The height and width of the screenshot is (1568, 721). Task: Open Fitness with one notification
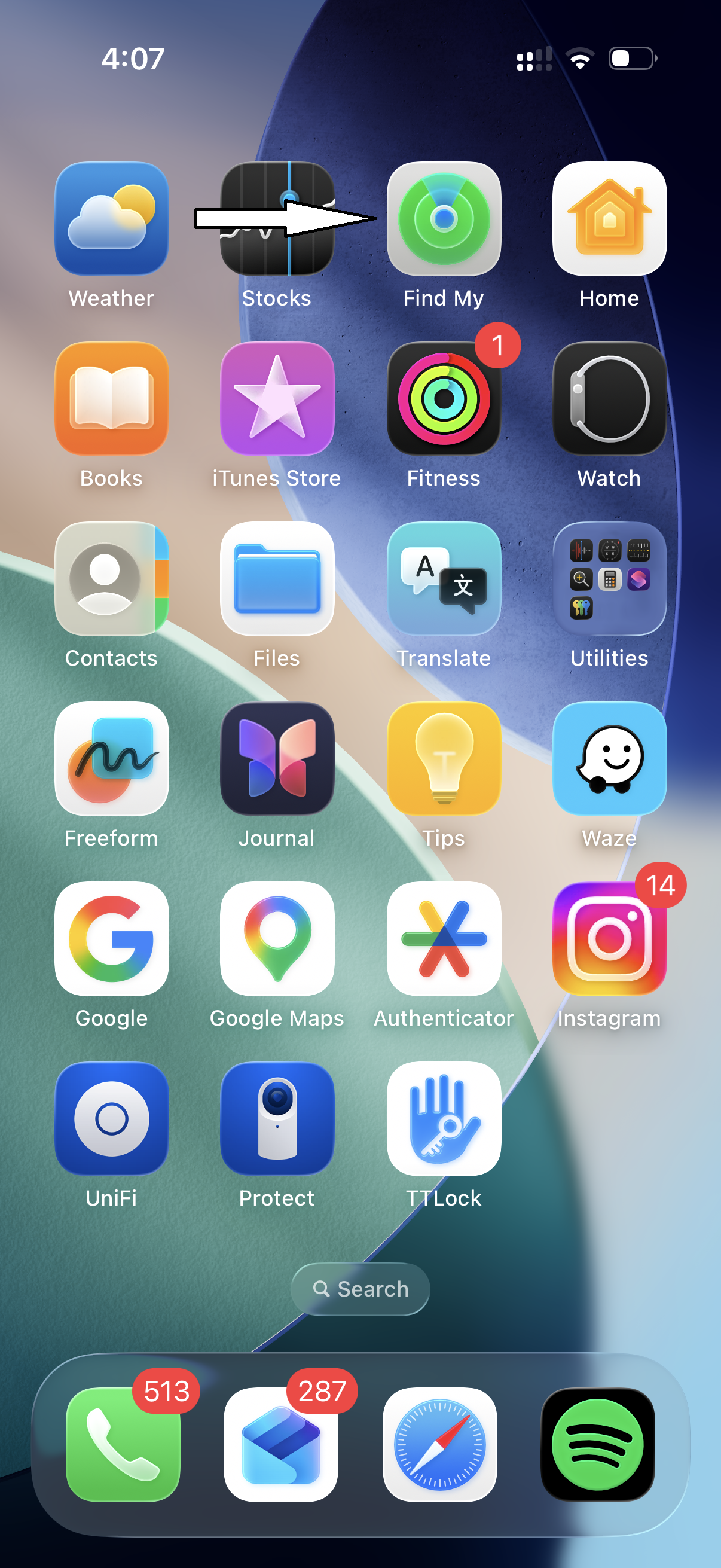click(x=444, y=399)
